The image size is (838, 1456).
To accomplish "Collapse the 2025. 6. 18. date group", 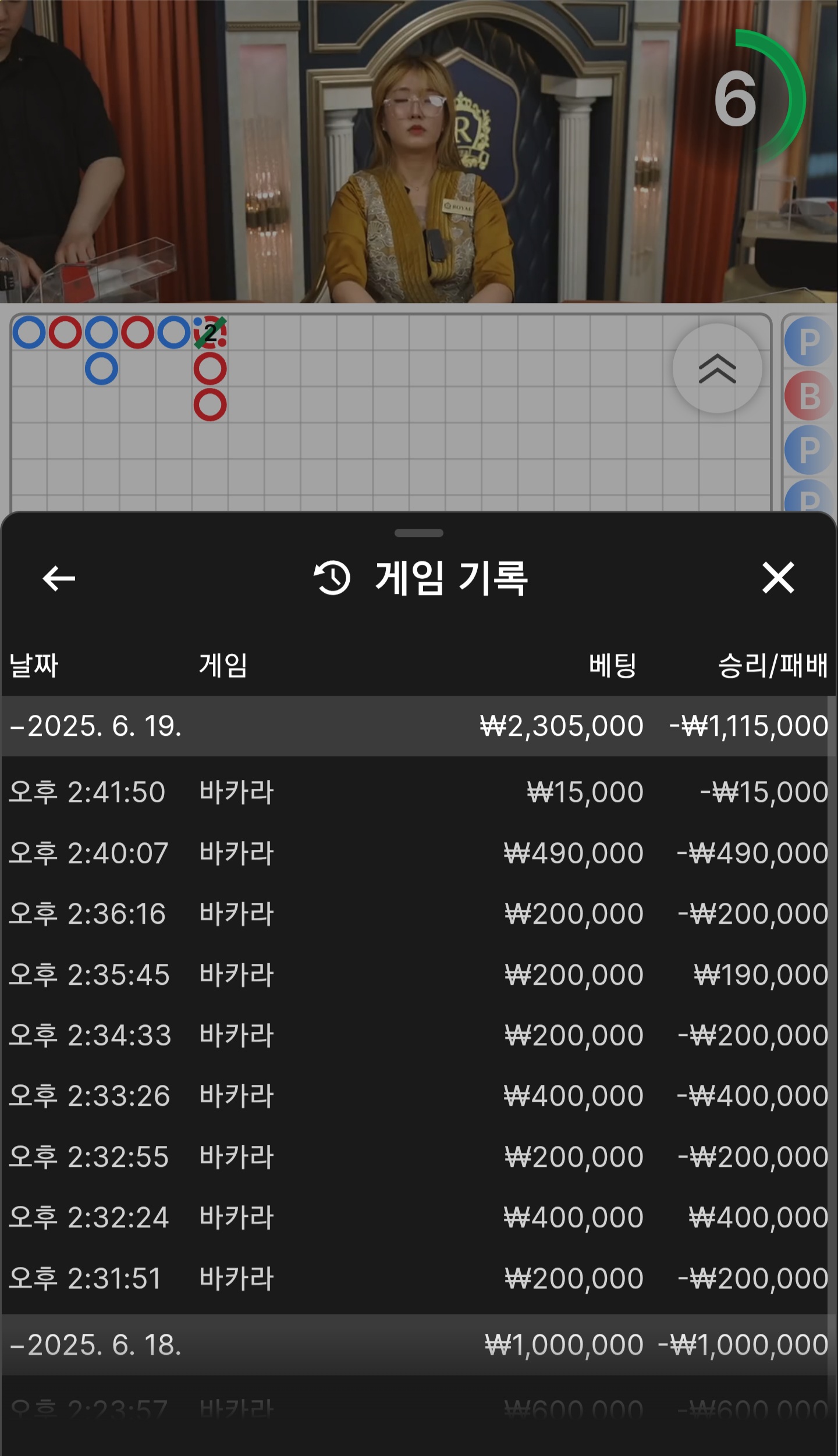I will (415, 1345).
